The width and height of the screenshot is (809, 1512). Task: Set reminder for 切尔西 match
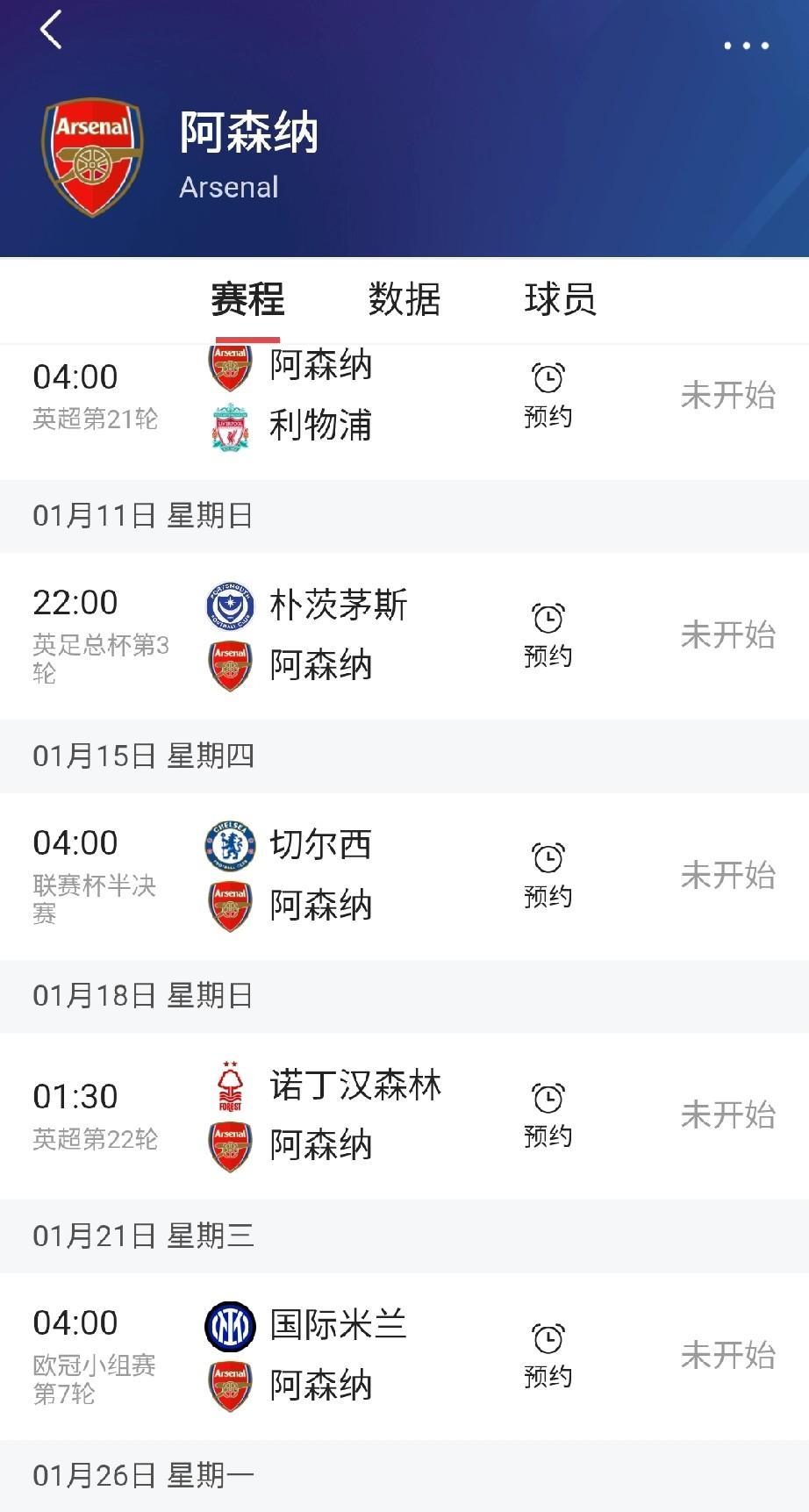click(548, 875)
